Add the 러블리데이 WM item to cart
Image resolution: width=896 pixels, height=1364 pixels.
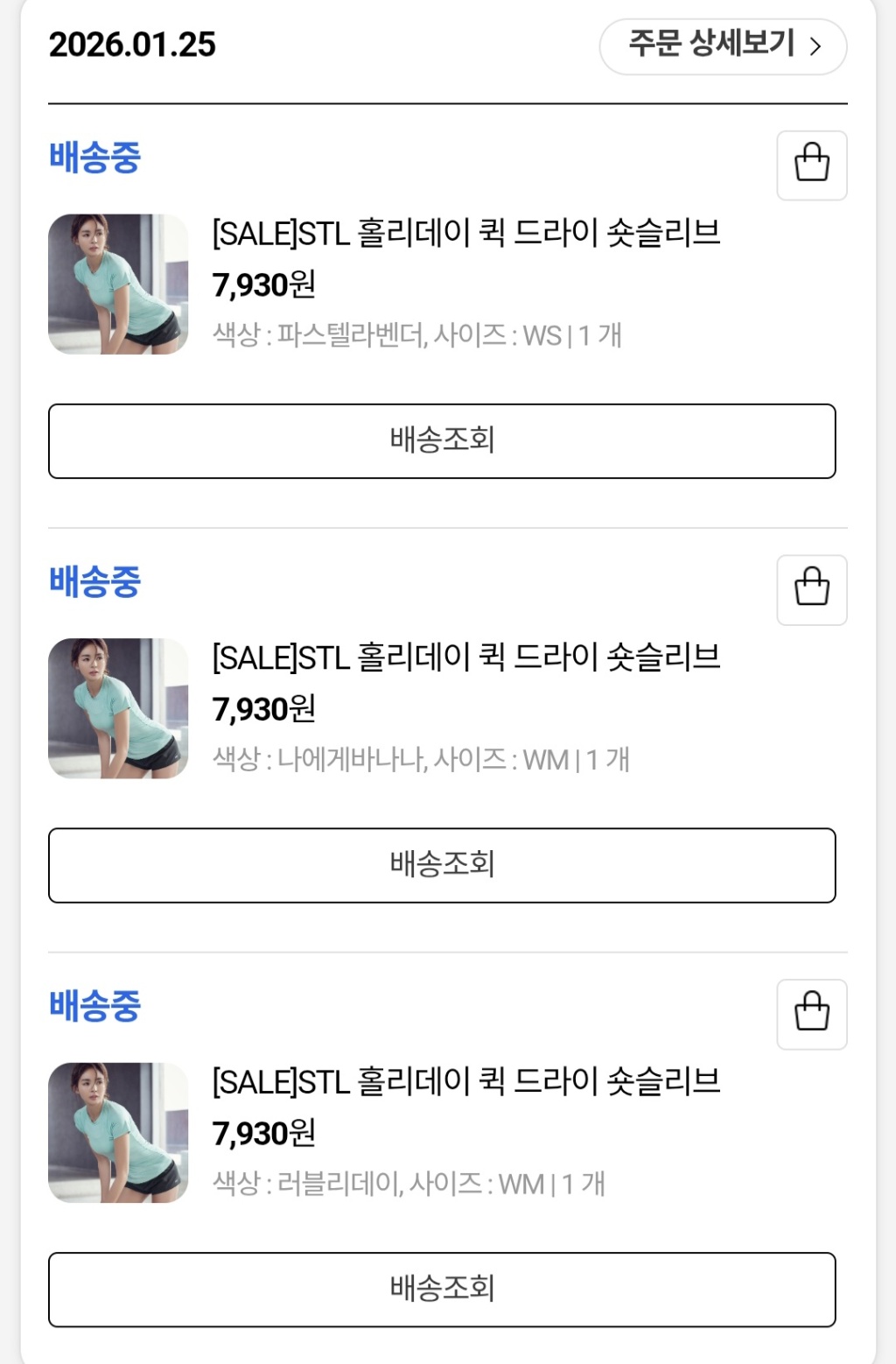[x=811, y=1014]
